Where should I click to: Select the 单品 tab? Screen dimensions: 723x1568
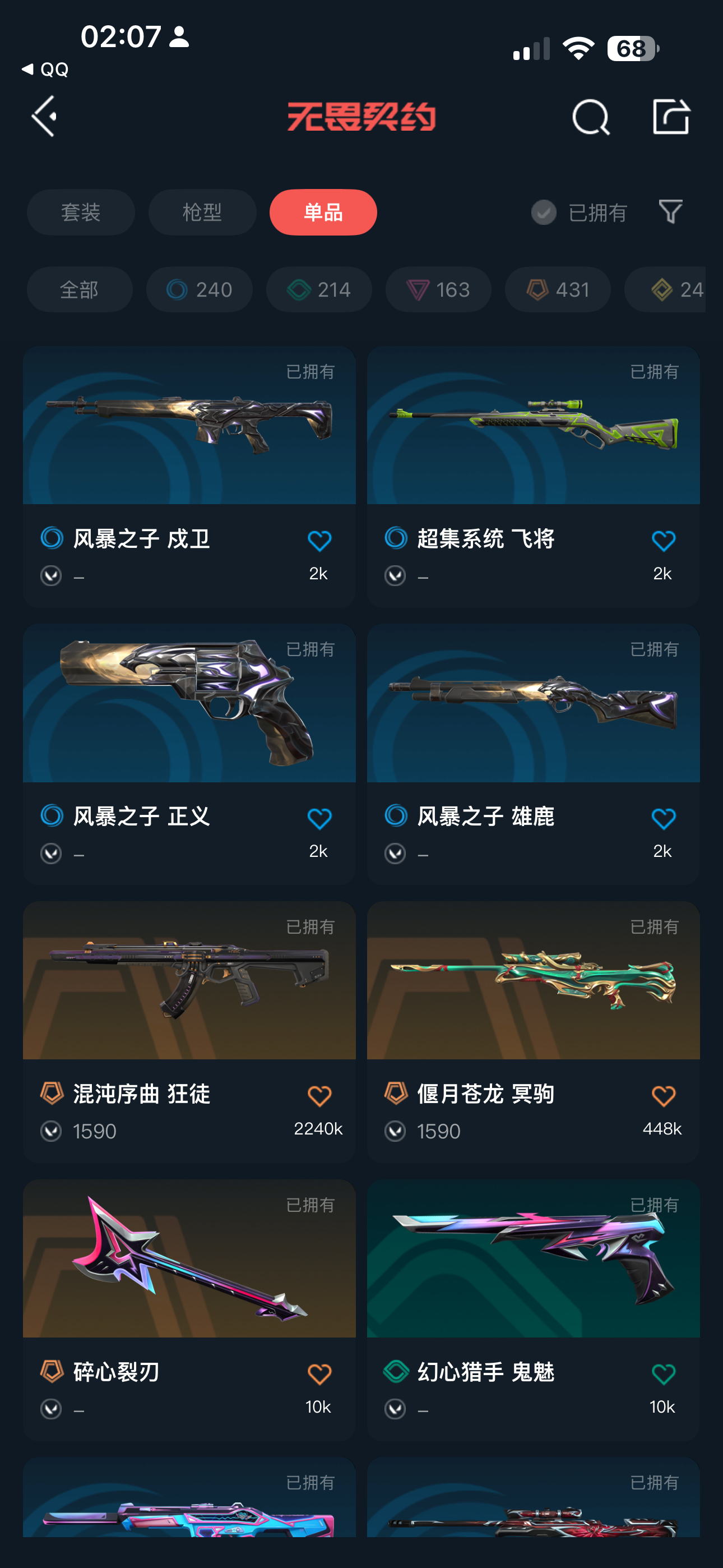coord(323,213)
